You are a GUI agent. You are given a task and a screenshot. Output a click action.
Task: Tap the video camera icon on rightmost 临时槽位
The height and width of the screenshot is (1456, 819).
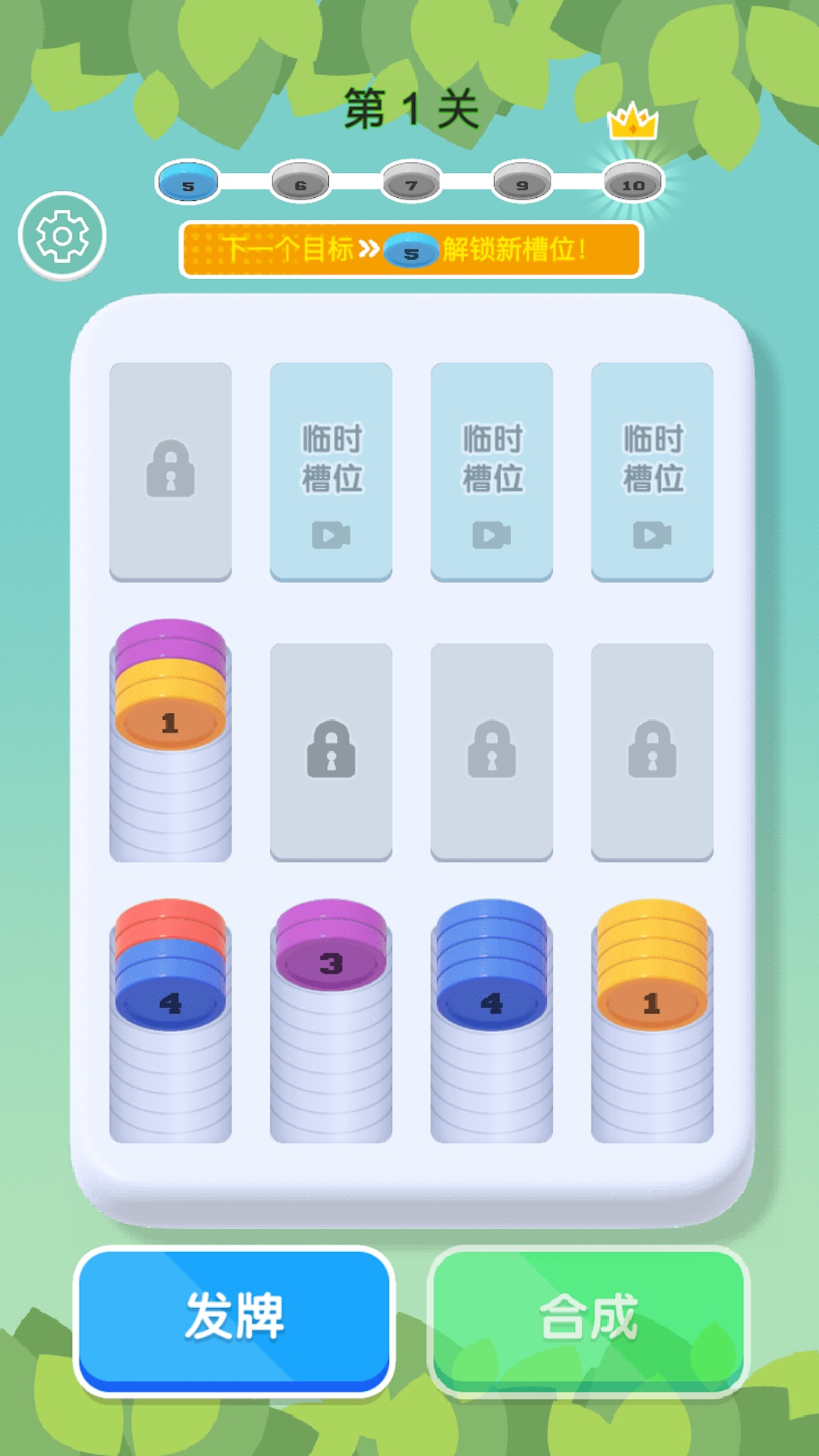click(651, 535)
